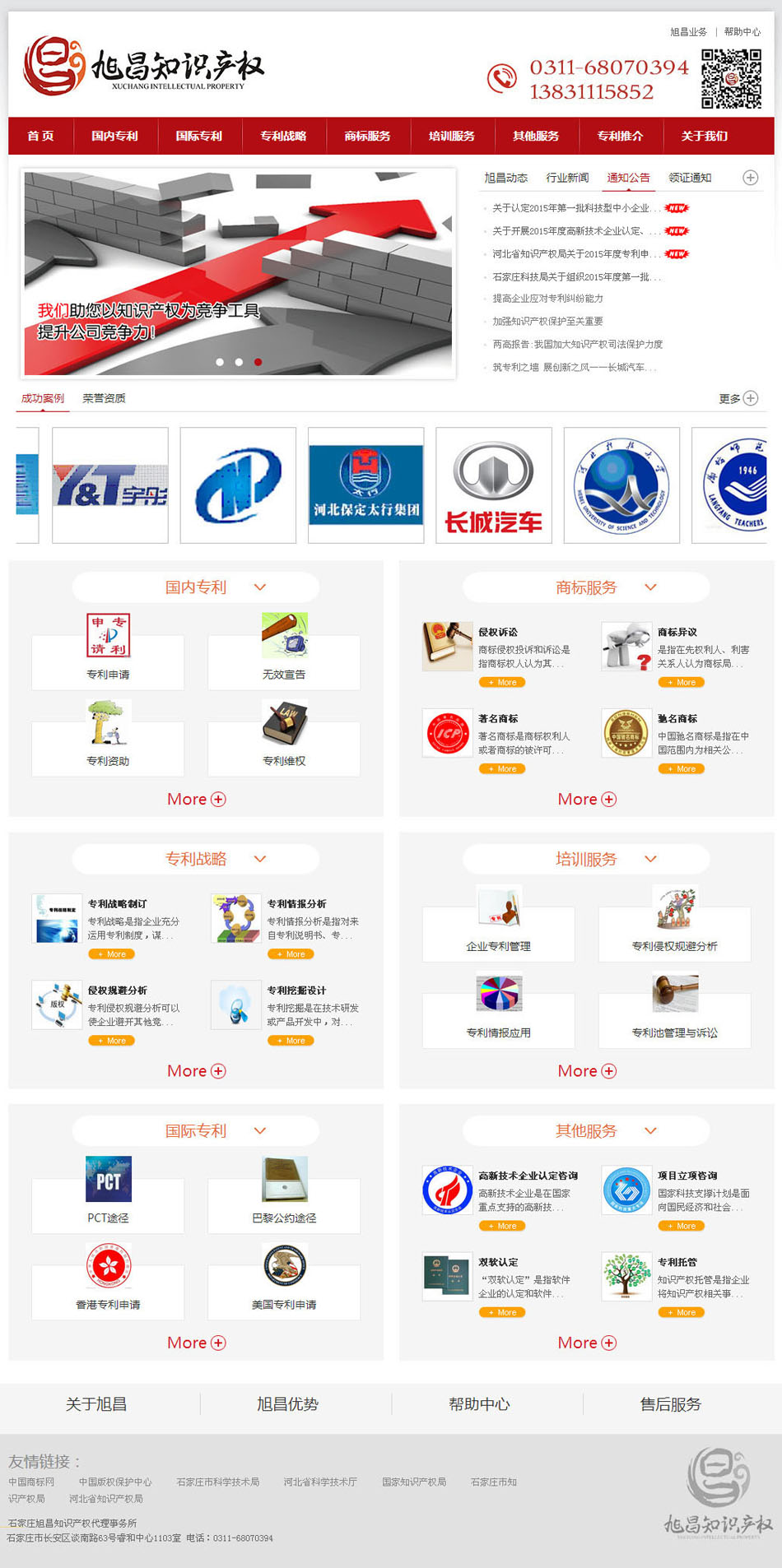Open 帮助中心 link in the header
782x1568 pixels.
coord(742,32)
